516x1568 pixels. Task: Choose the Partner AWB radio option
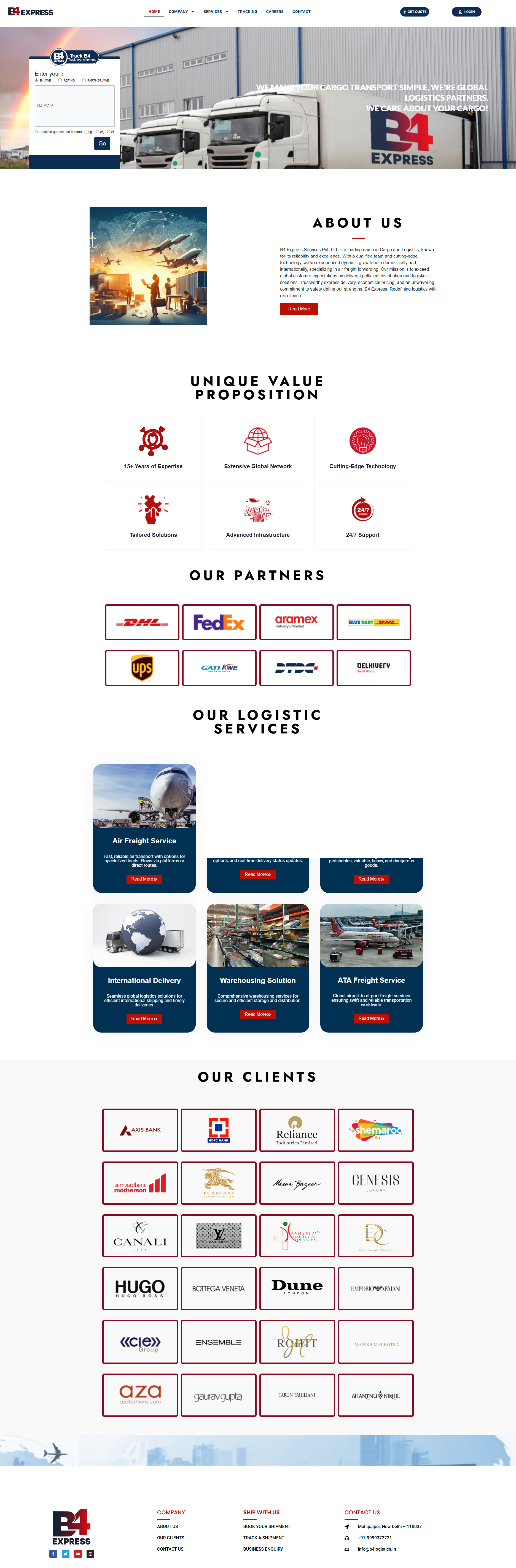(84, 80)
